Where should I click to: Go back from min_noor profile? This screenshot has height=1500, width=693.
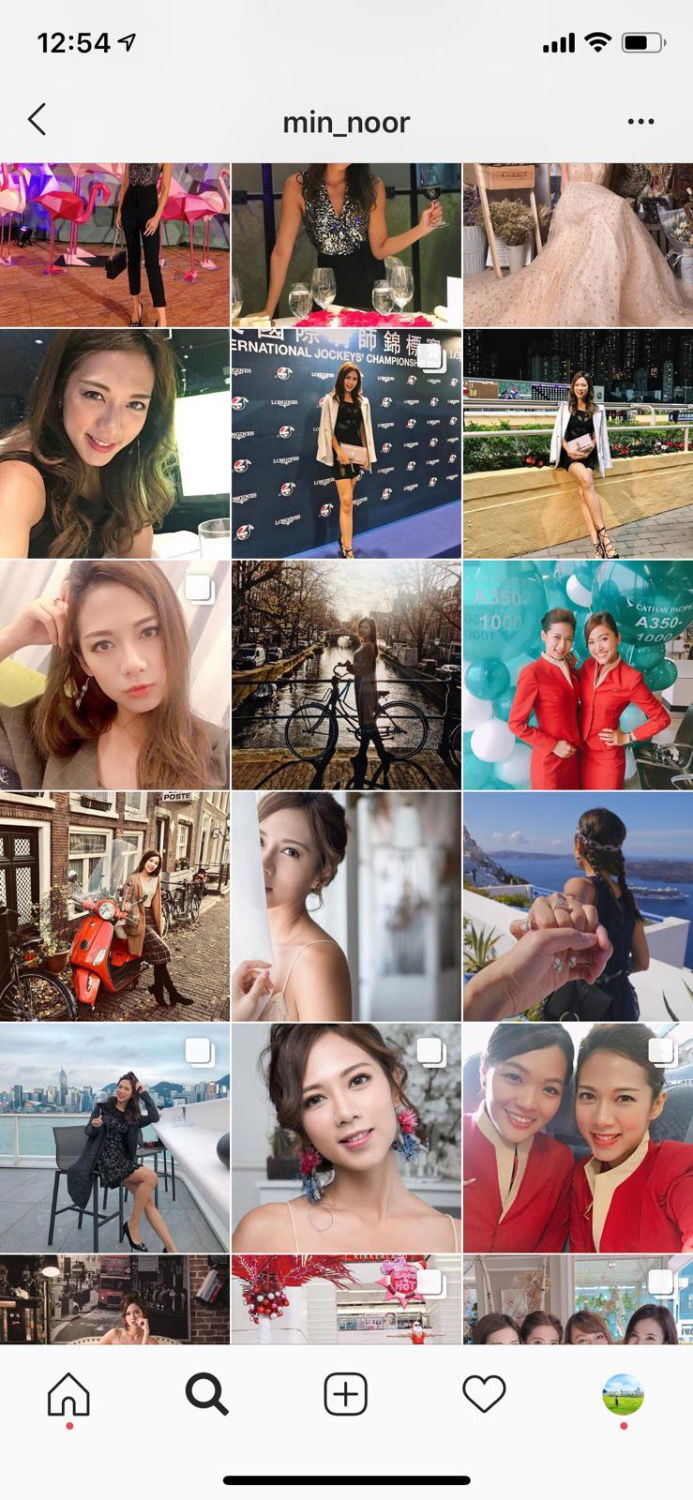click(x=37, y=121)
